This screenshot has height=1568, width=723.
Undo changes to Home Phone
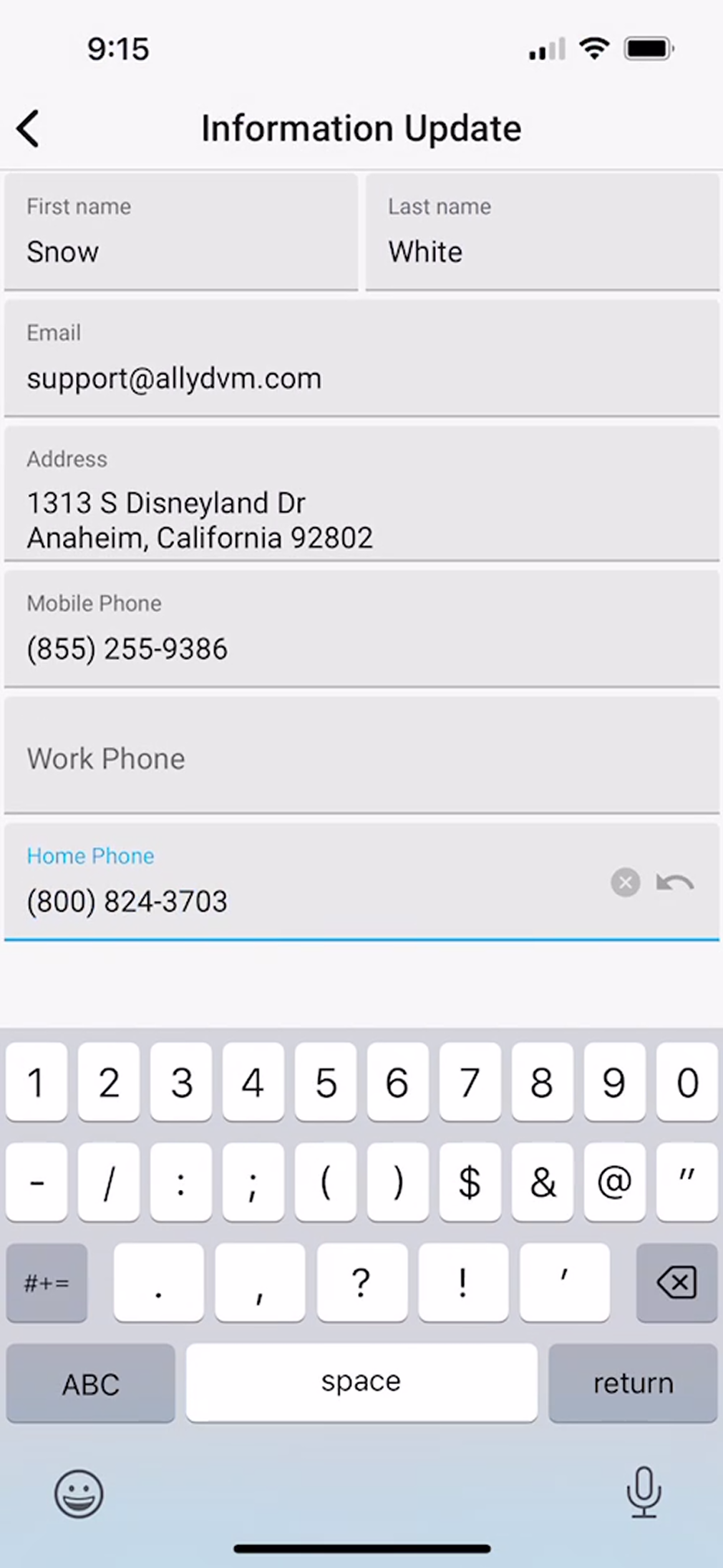(674, 882)
